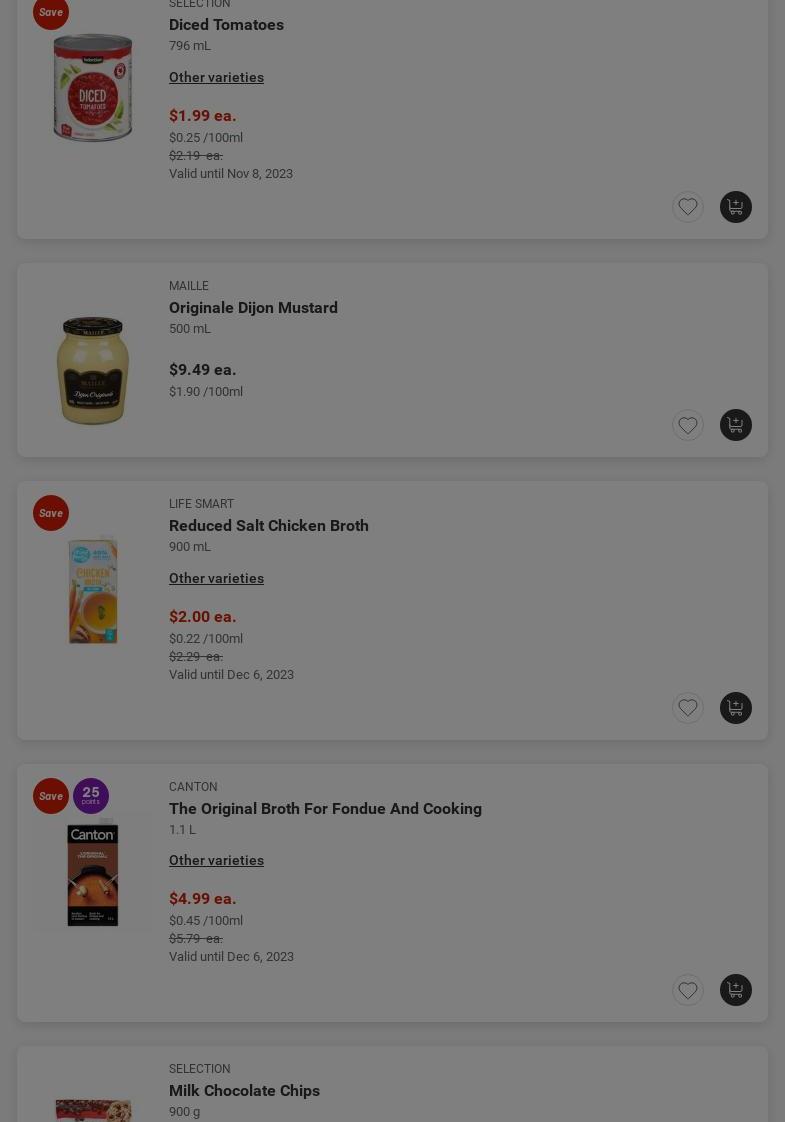785x1122 pixels.
Task: Save Reduced Salt Chicken Broth to favorites
Action: pos(687,708)
